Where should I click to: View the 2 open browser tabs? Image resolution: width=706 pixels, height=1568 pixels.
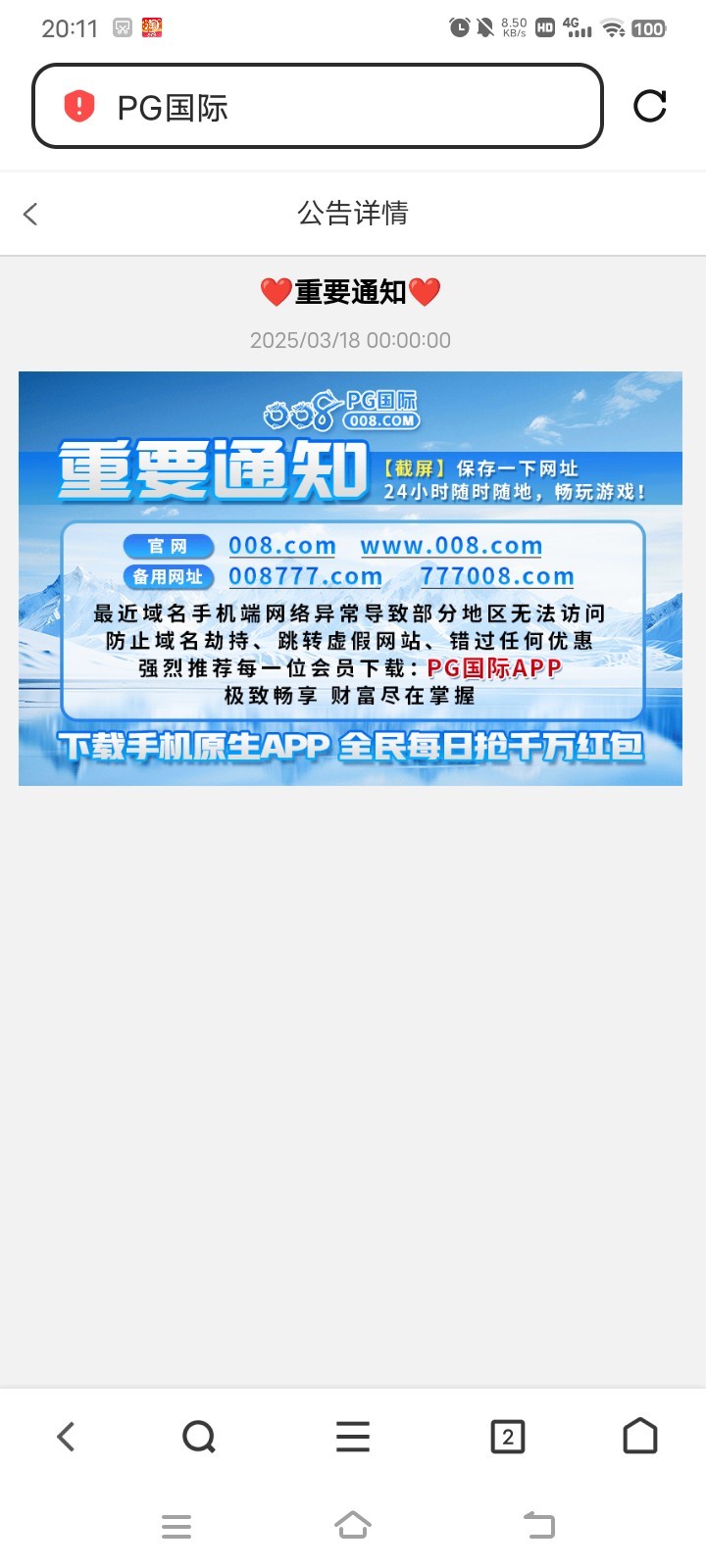click(507, 1437)
